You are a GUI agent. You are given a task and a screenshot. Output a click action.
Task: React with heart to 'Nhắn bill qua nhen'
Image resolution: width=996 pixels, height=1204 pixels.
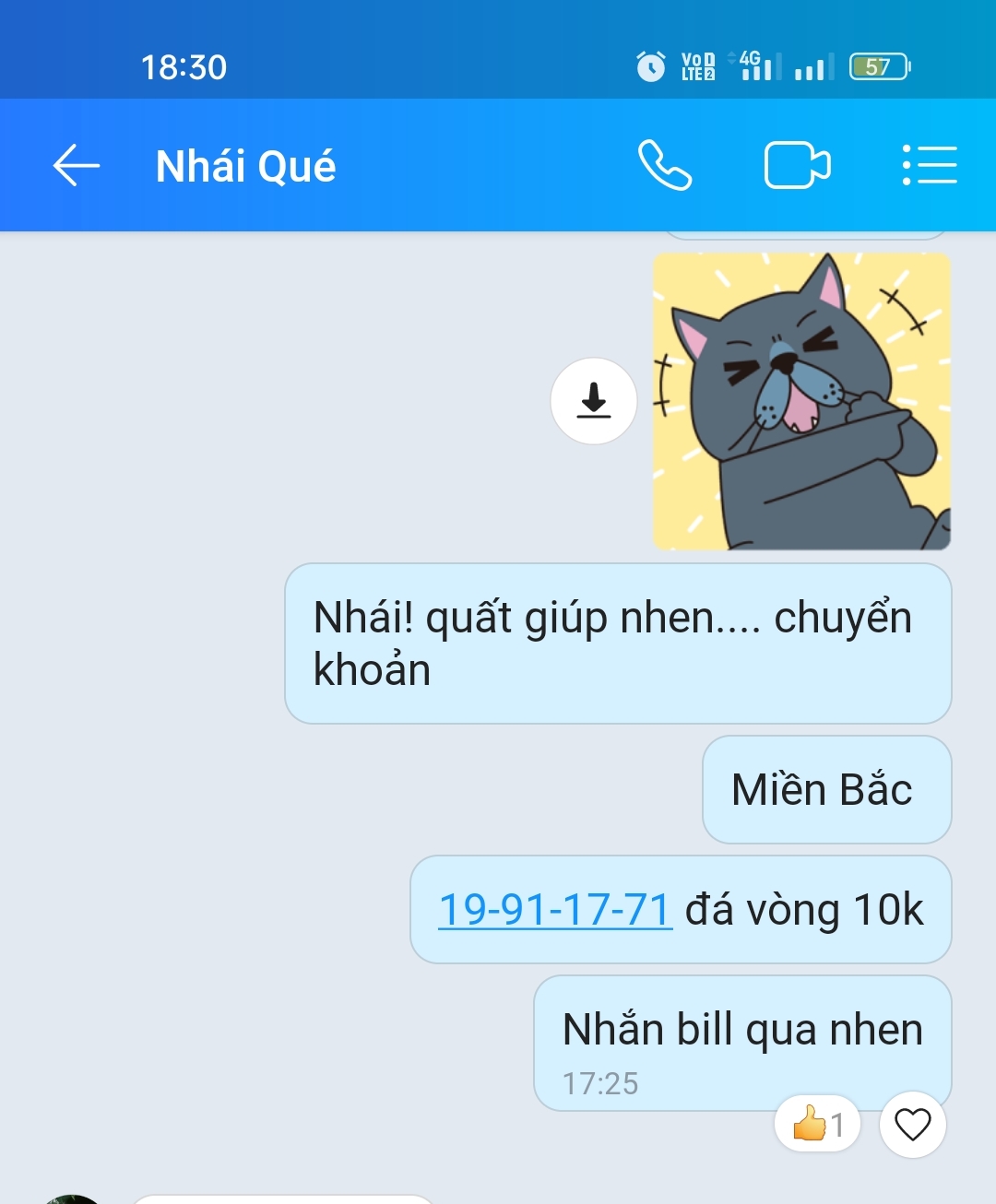(x=912, y=1125)
